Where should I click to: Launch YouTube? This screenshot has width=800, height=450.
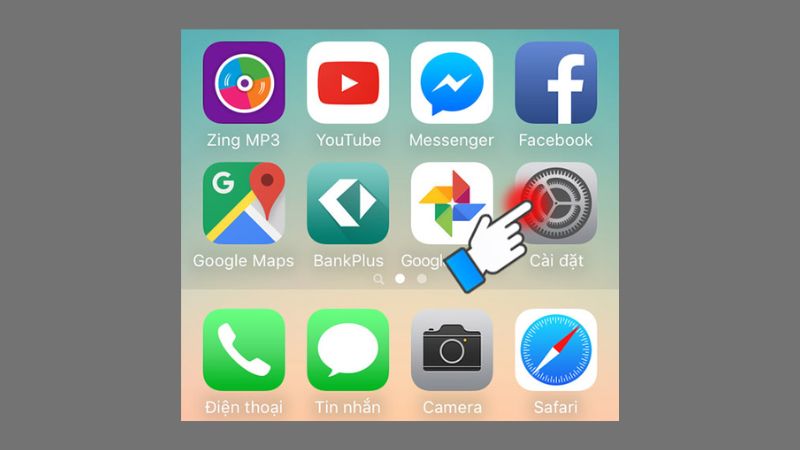tap(348, 83)
